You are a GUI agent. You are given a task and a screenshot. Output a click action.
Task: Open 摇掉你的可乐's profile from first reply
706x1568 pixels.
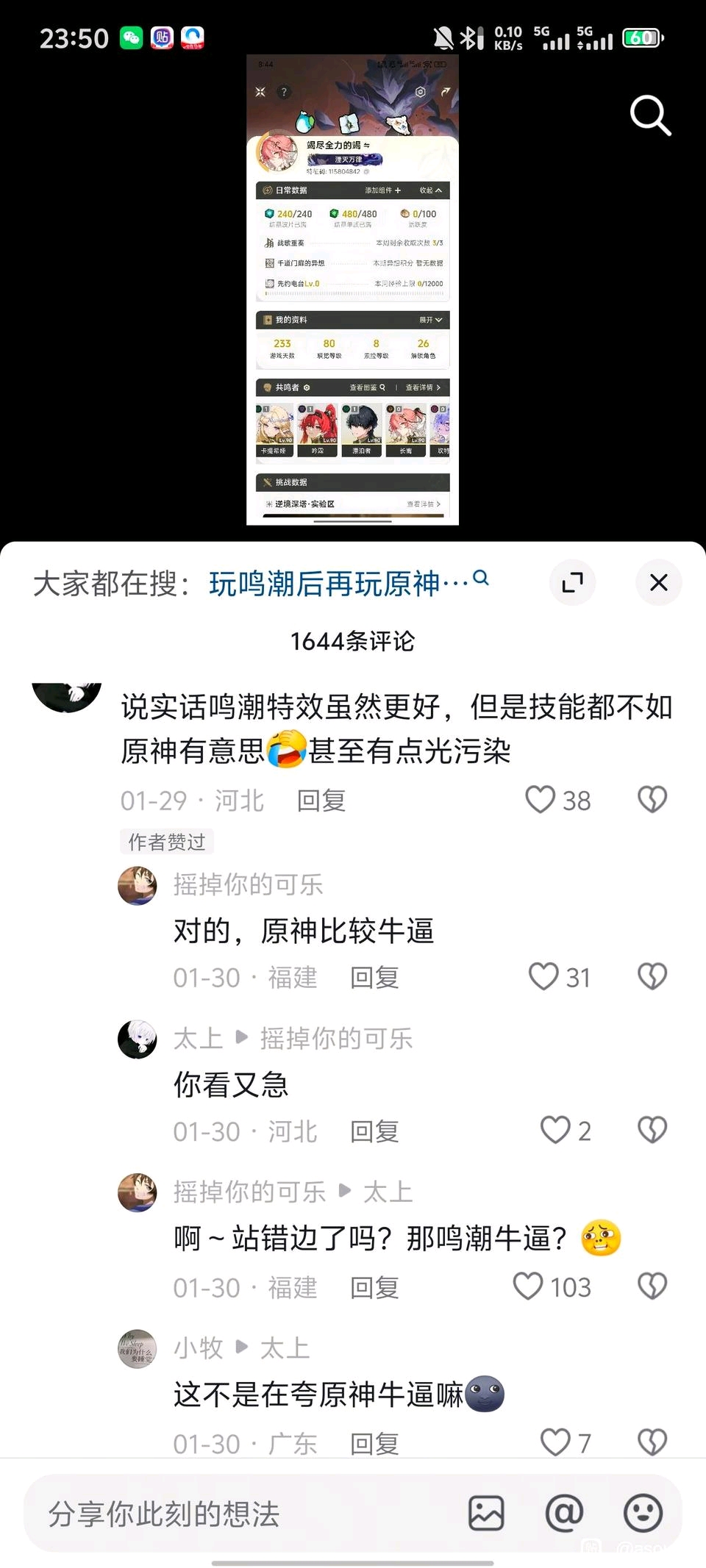point(138,885)
